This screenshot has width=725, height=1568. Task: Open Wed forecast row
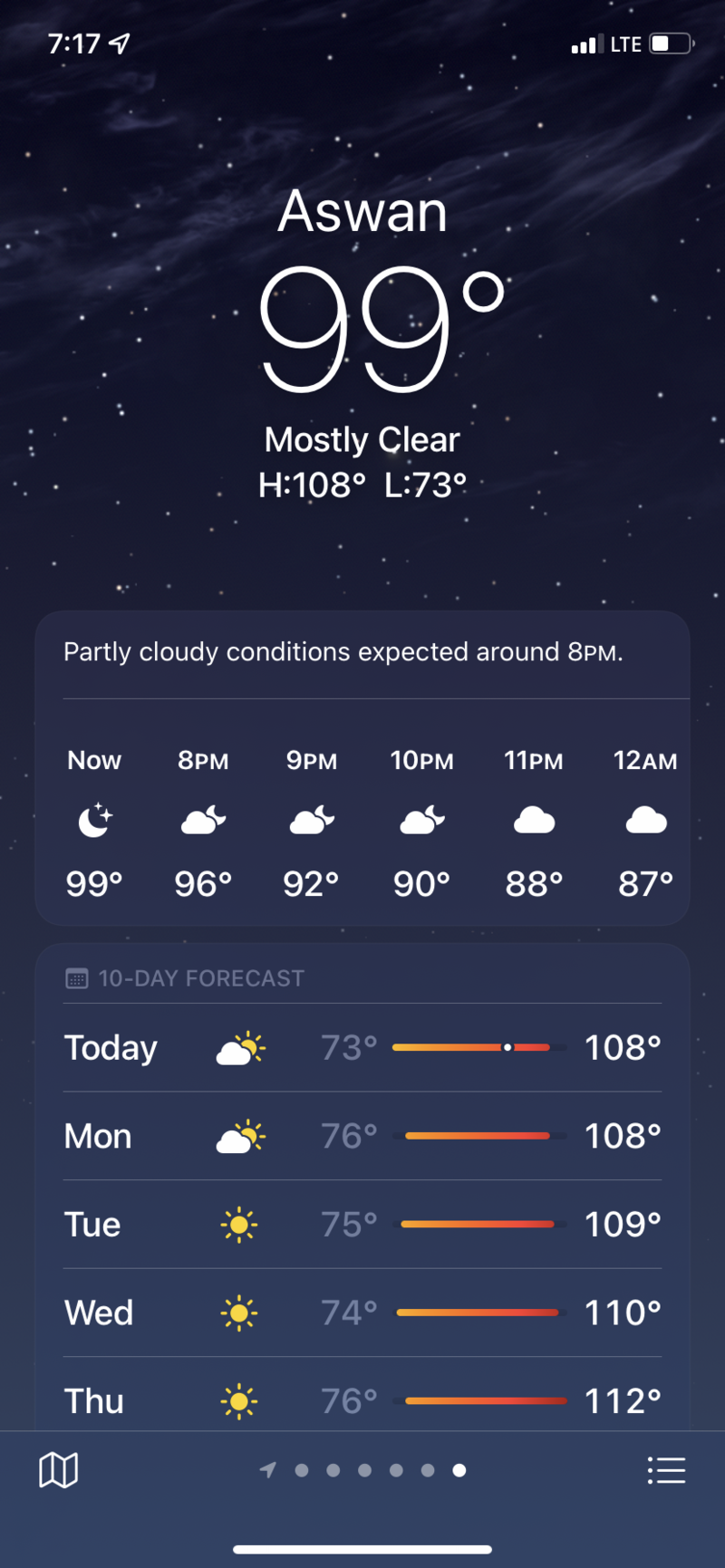362,1313
